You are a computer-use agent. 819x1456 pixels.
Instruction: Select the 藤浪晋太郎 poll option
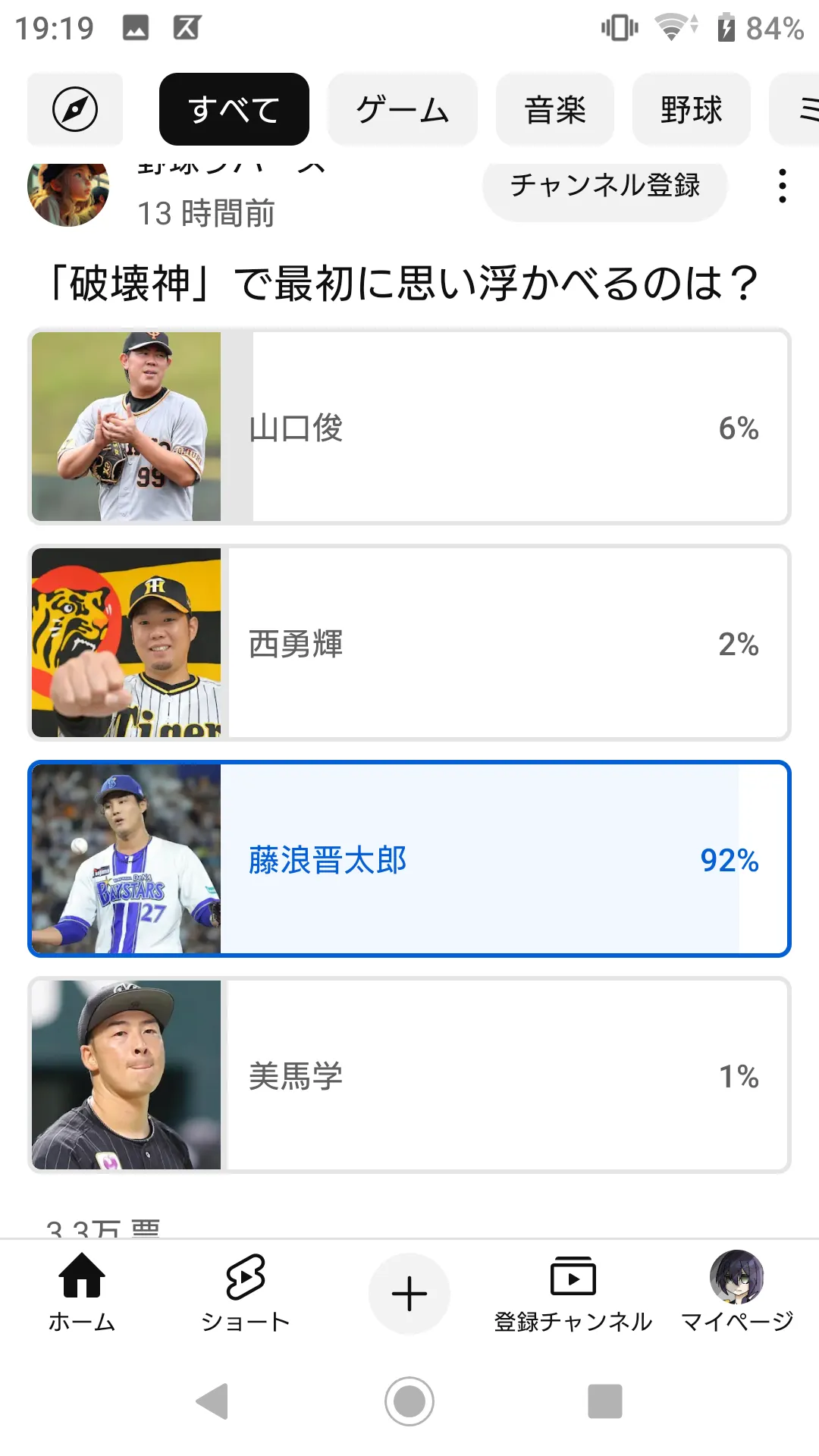click(x=409, y=859)
